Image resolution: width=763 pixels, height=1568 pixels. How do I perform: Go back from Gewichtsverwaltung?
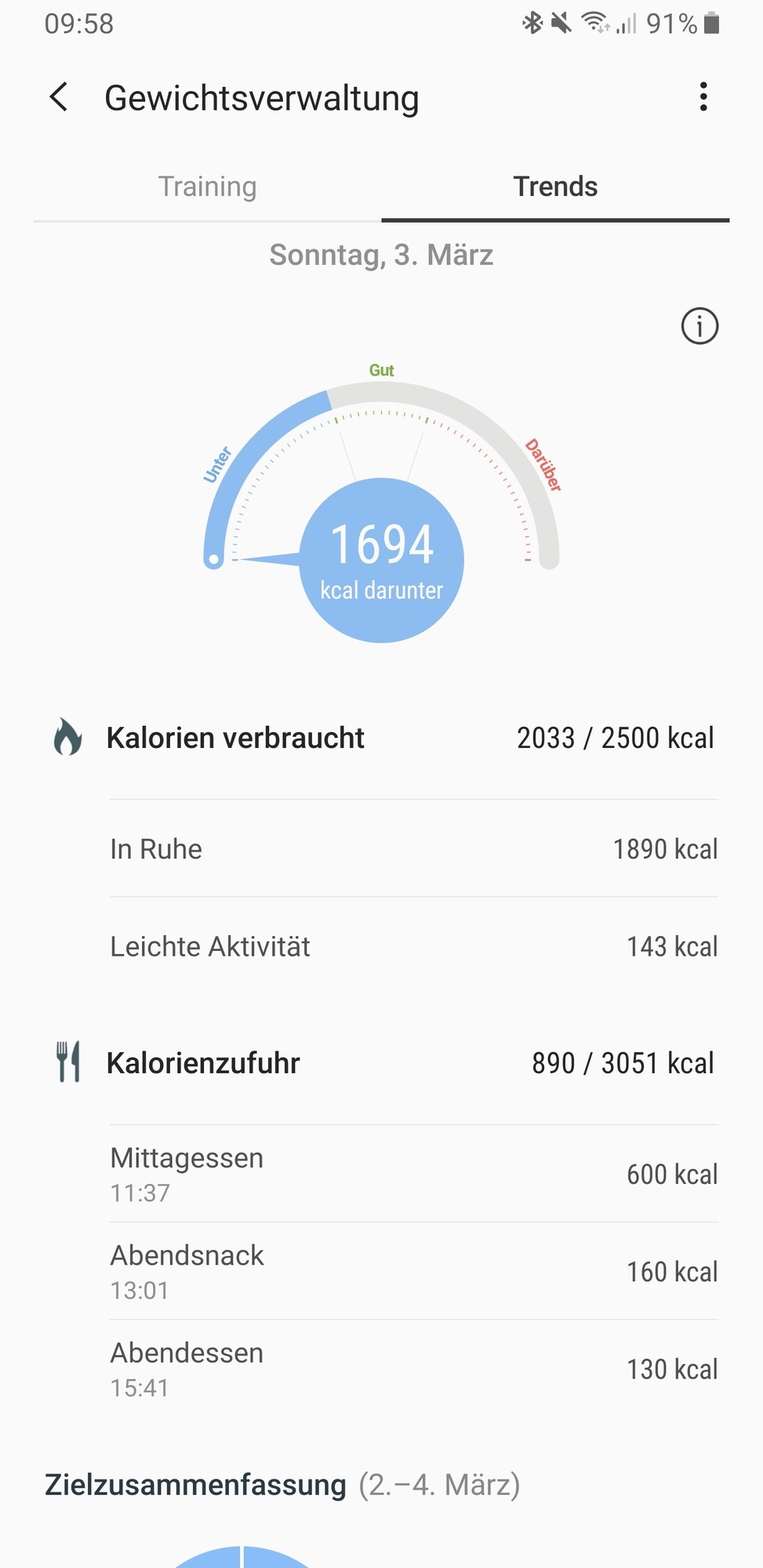coord(59,98)
